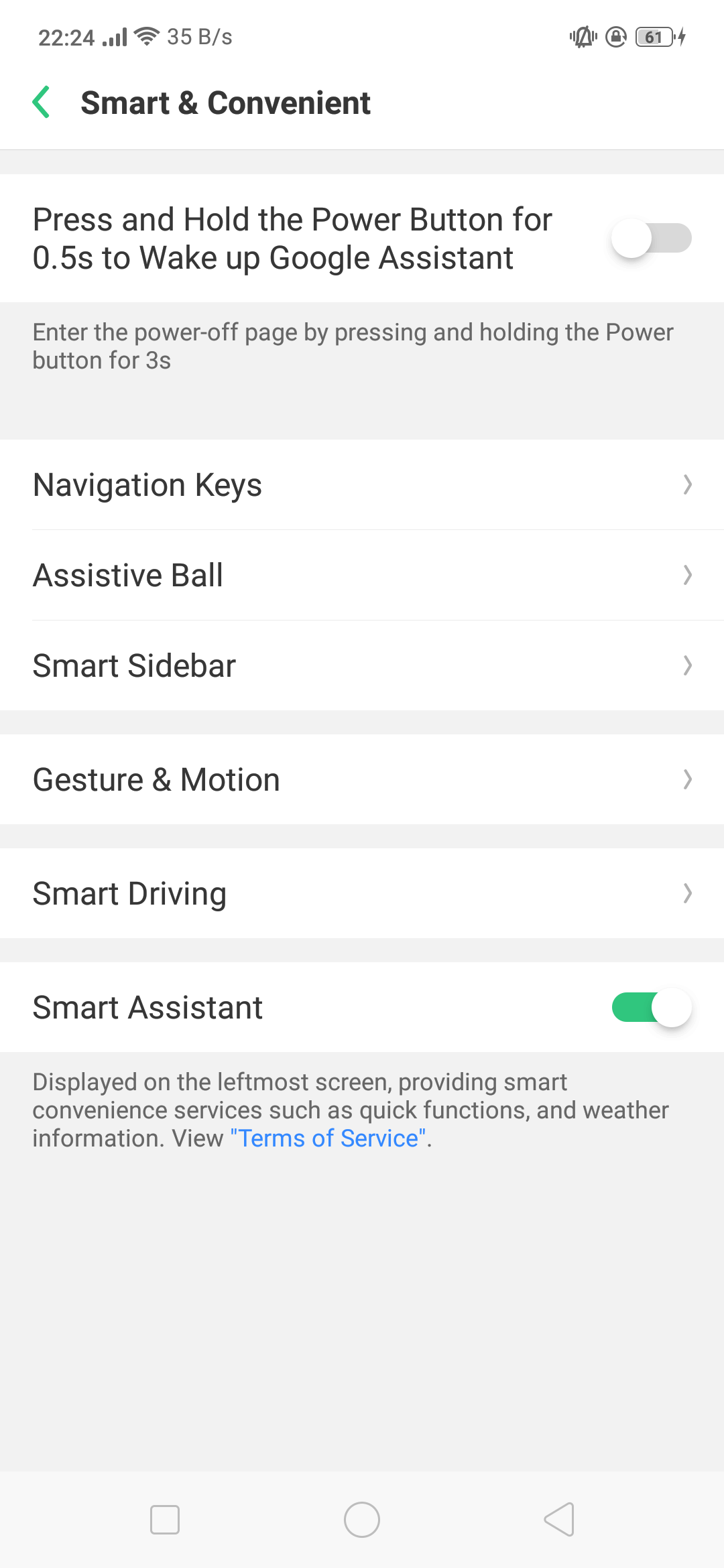Tap the system home button
724x1568 pixels.
[362, 1520]
